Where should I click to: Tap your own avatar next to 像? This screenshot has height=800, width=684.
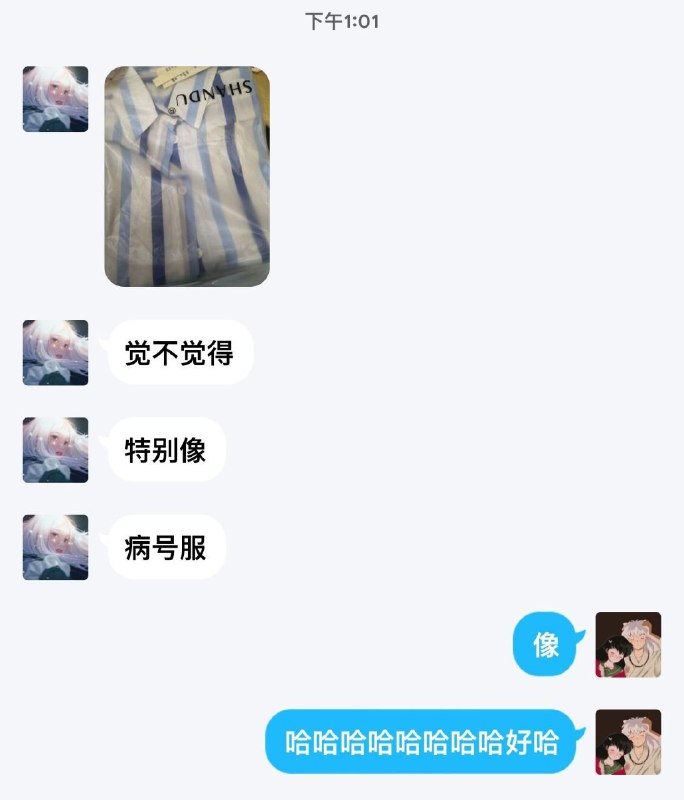point(628,645)
